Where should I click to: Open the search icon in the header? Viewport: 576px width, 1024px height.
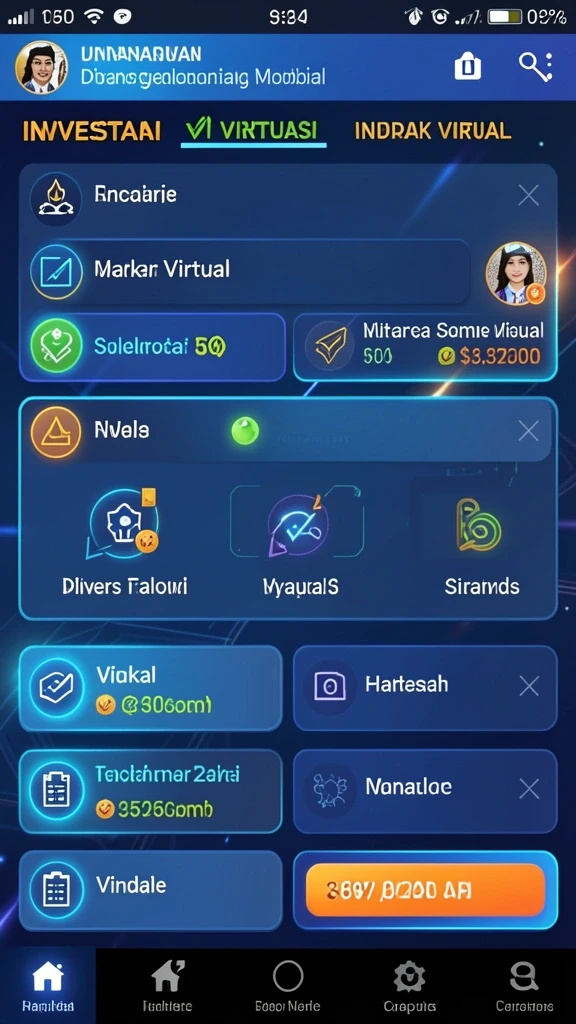[x=536, y=67]
